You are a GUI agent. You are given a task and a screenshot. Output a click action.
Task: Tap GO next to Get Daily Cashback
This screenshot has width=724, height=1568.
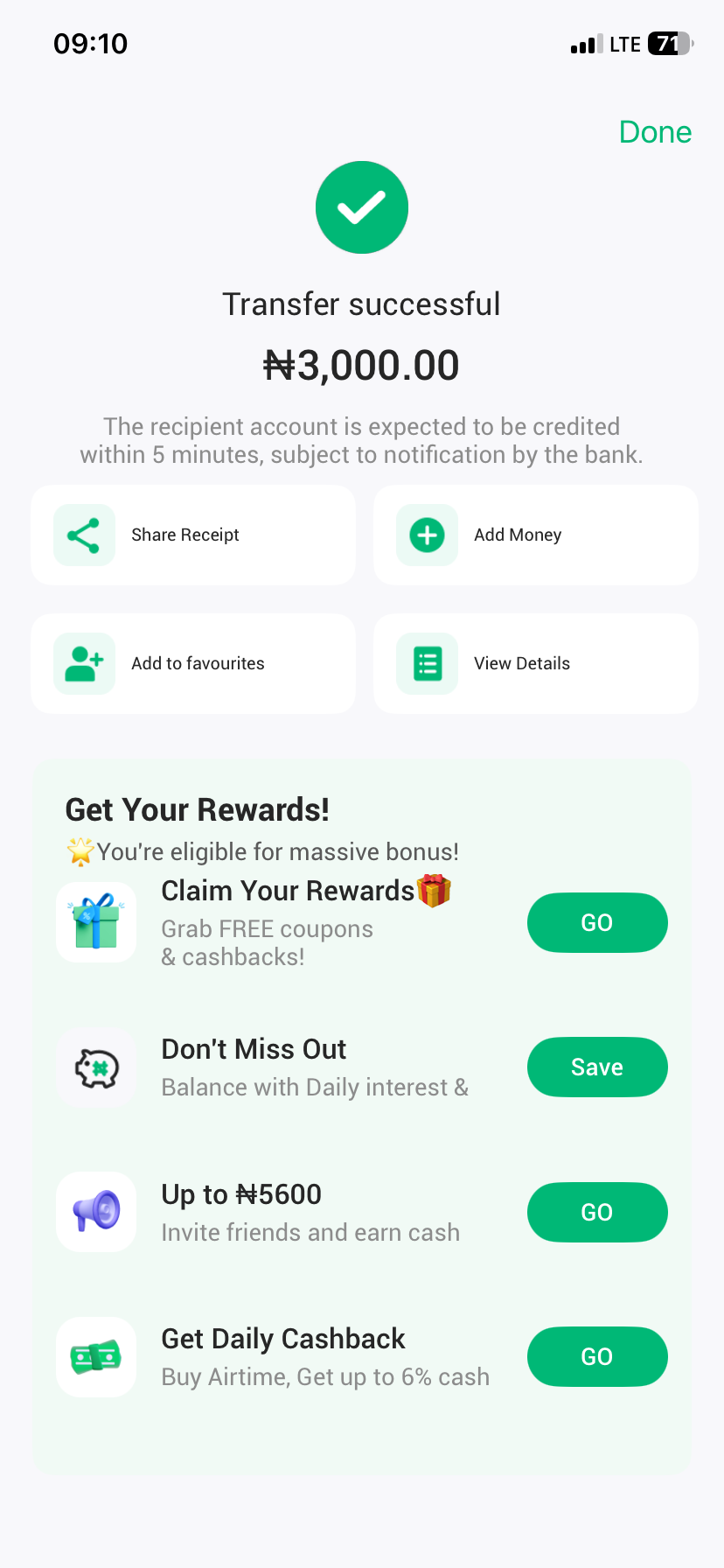tap(597, 1356)
